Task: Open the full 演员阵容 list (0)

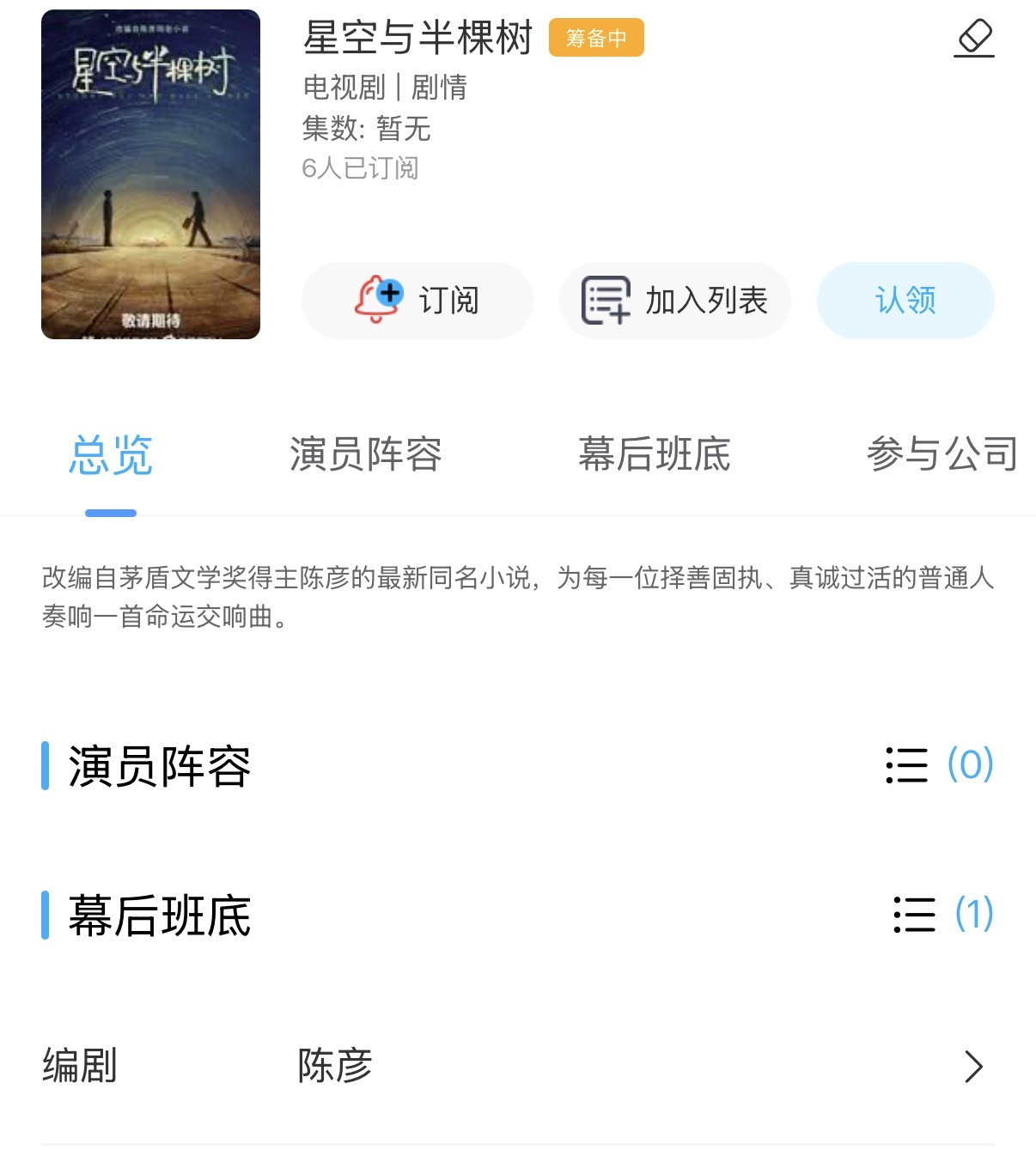Action: (x=939, y=764)
